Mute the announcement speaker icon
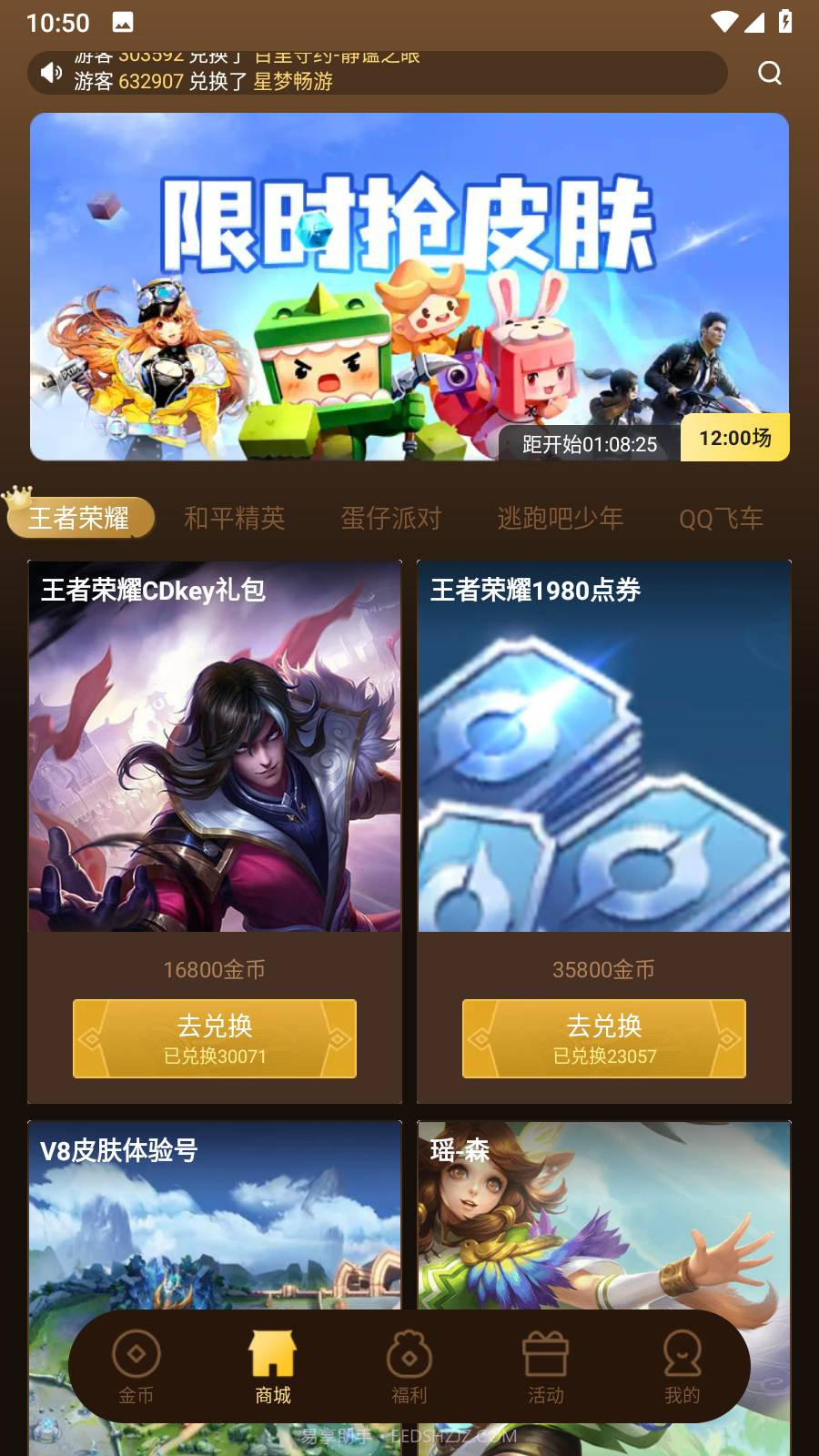The image size is (819, 1456). (x=50, y=72)
